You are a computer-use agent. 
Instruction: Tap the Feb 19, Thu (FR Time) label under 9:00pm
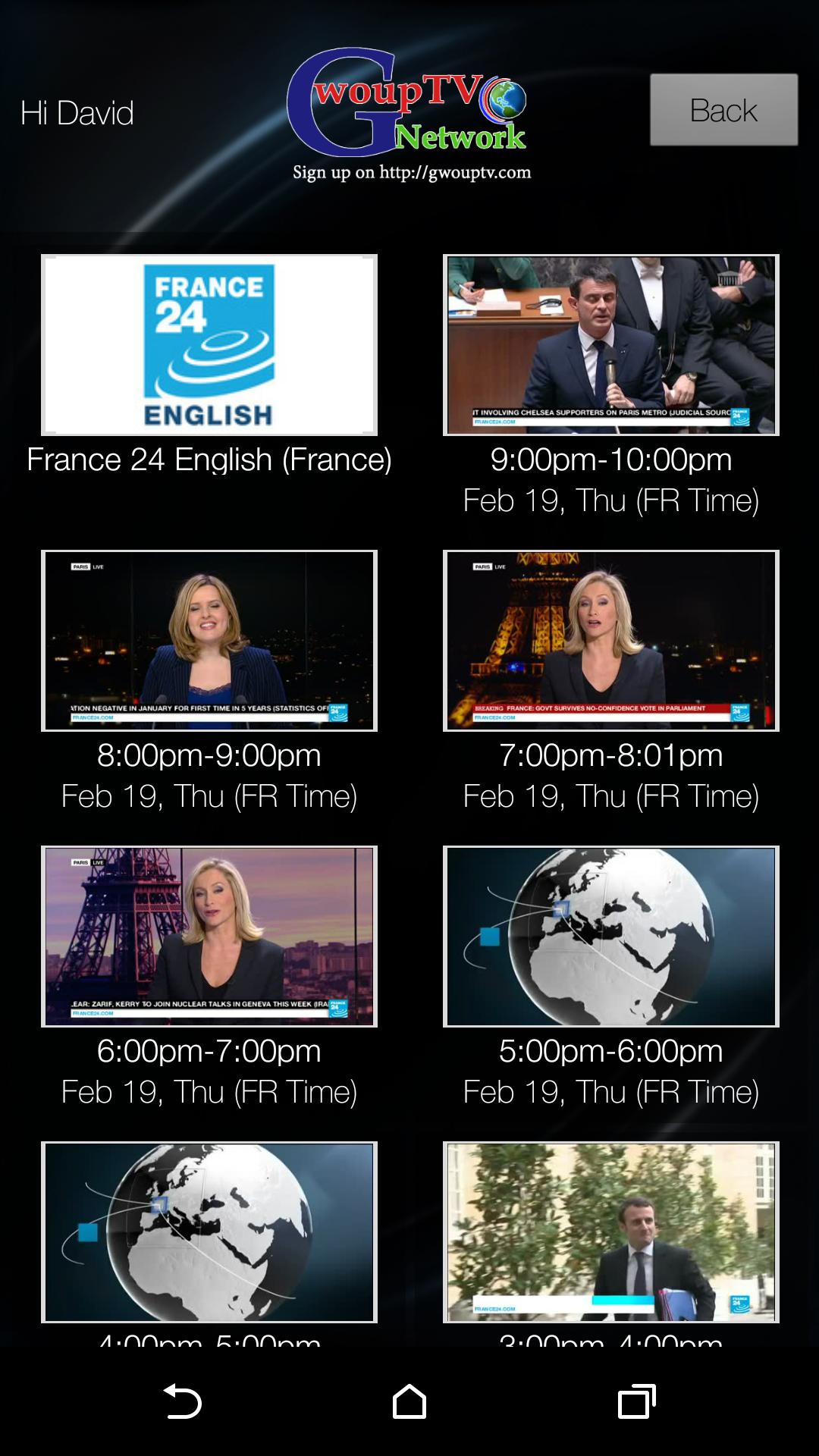[x=611, y=500]
